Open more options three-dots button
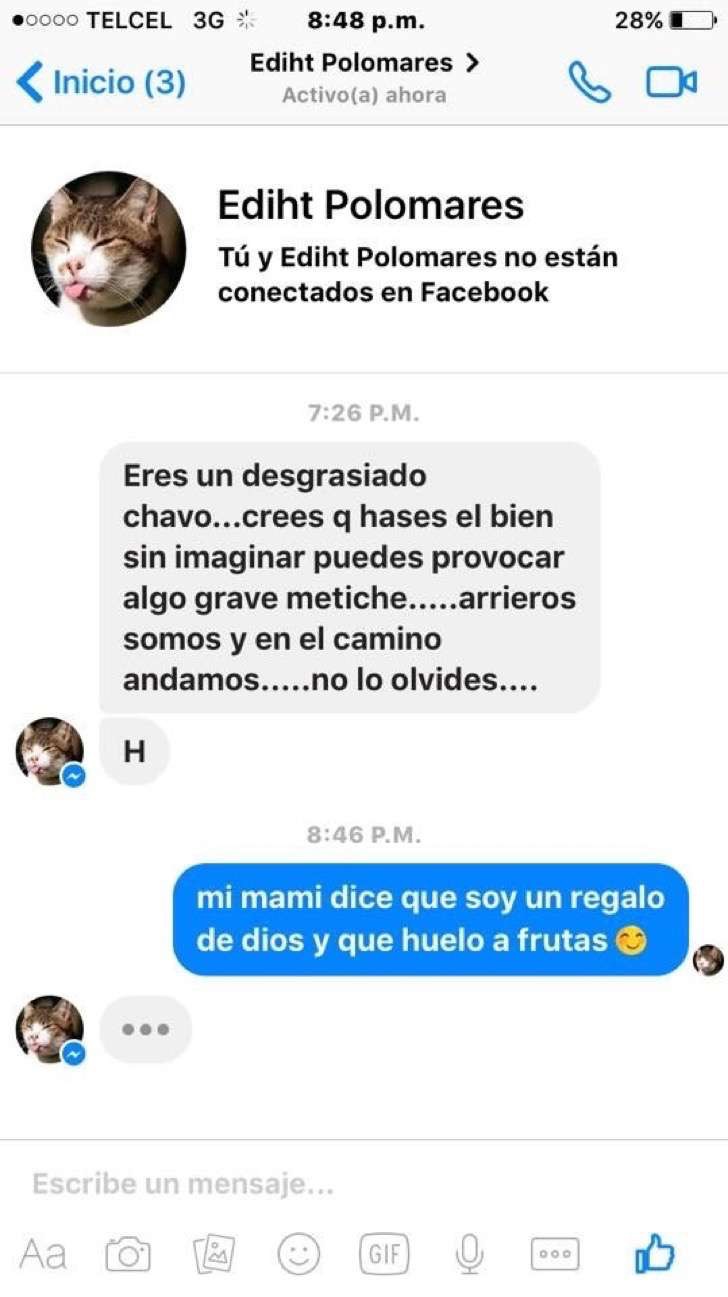This screenshot has width=728, height=1297. click(x=554, y=1253)
